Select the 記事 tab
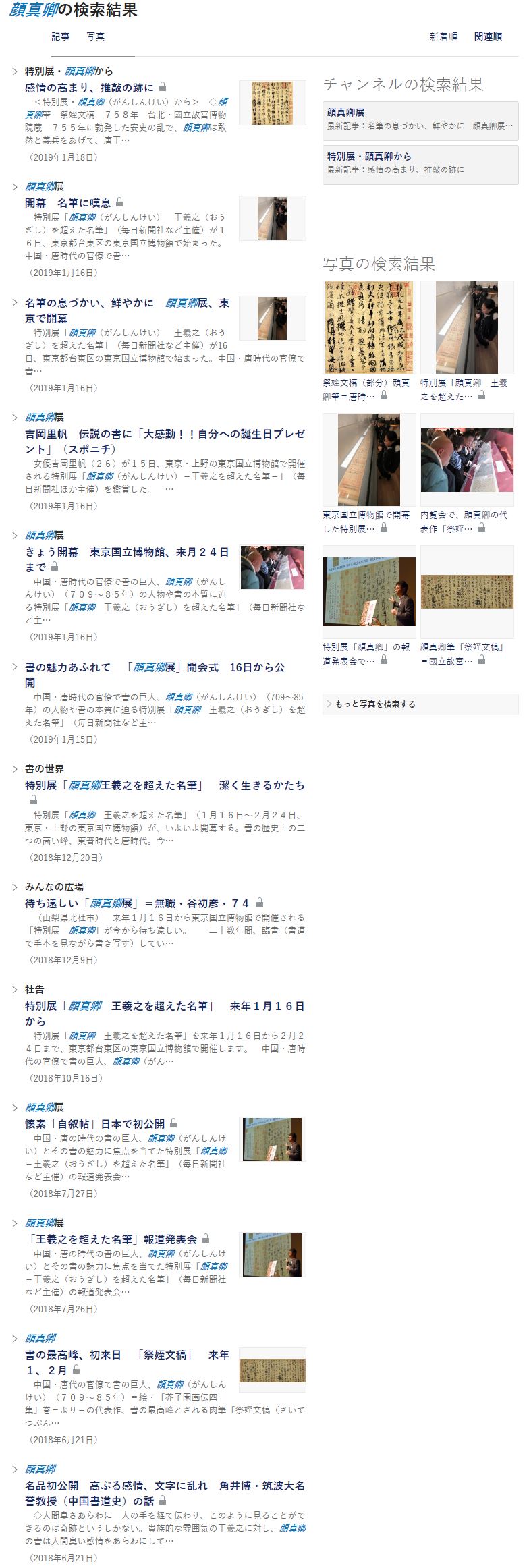The image size is (529, 1568). pyautogui.click(x=59, y=37)
